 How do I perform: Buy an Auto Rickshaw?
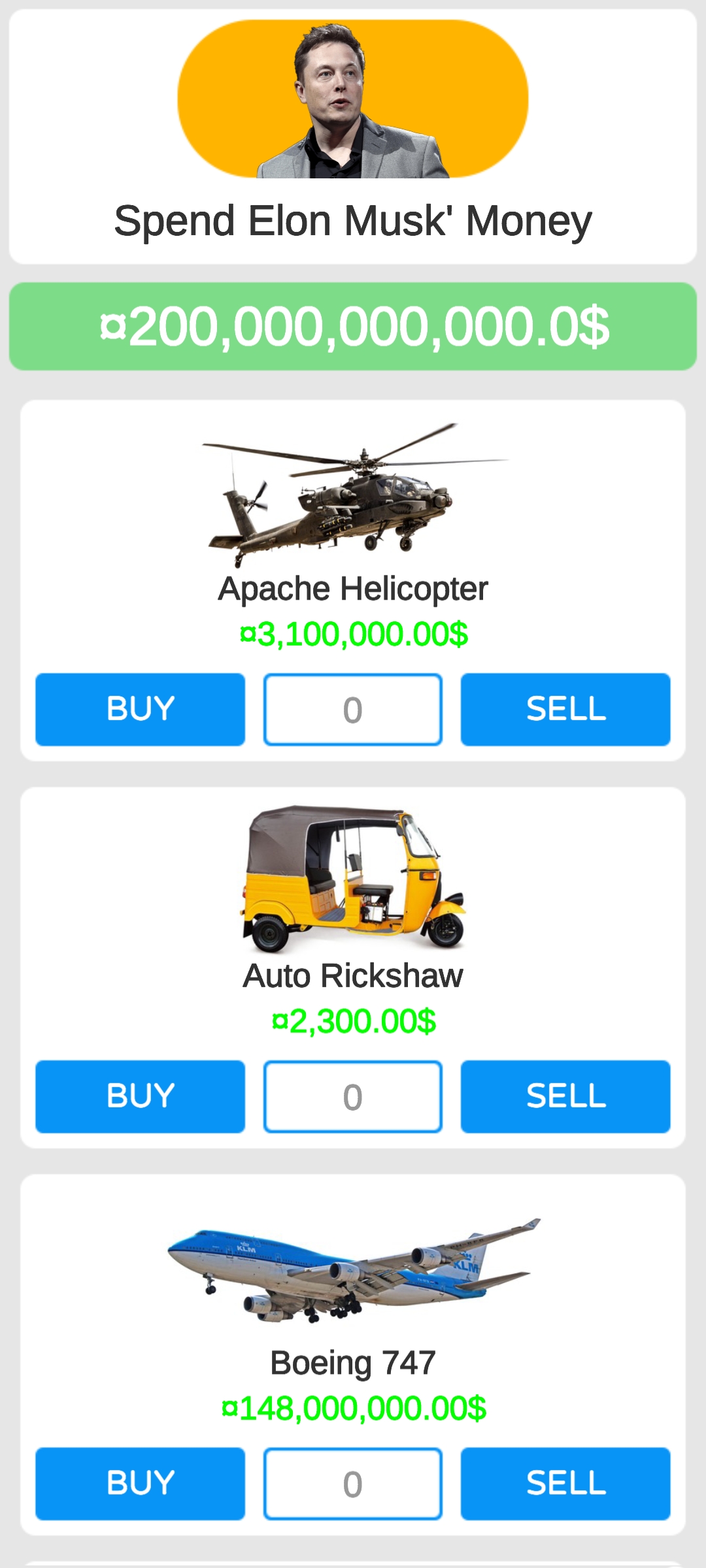(140, 1096)
